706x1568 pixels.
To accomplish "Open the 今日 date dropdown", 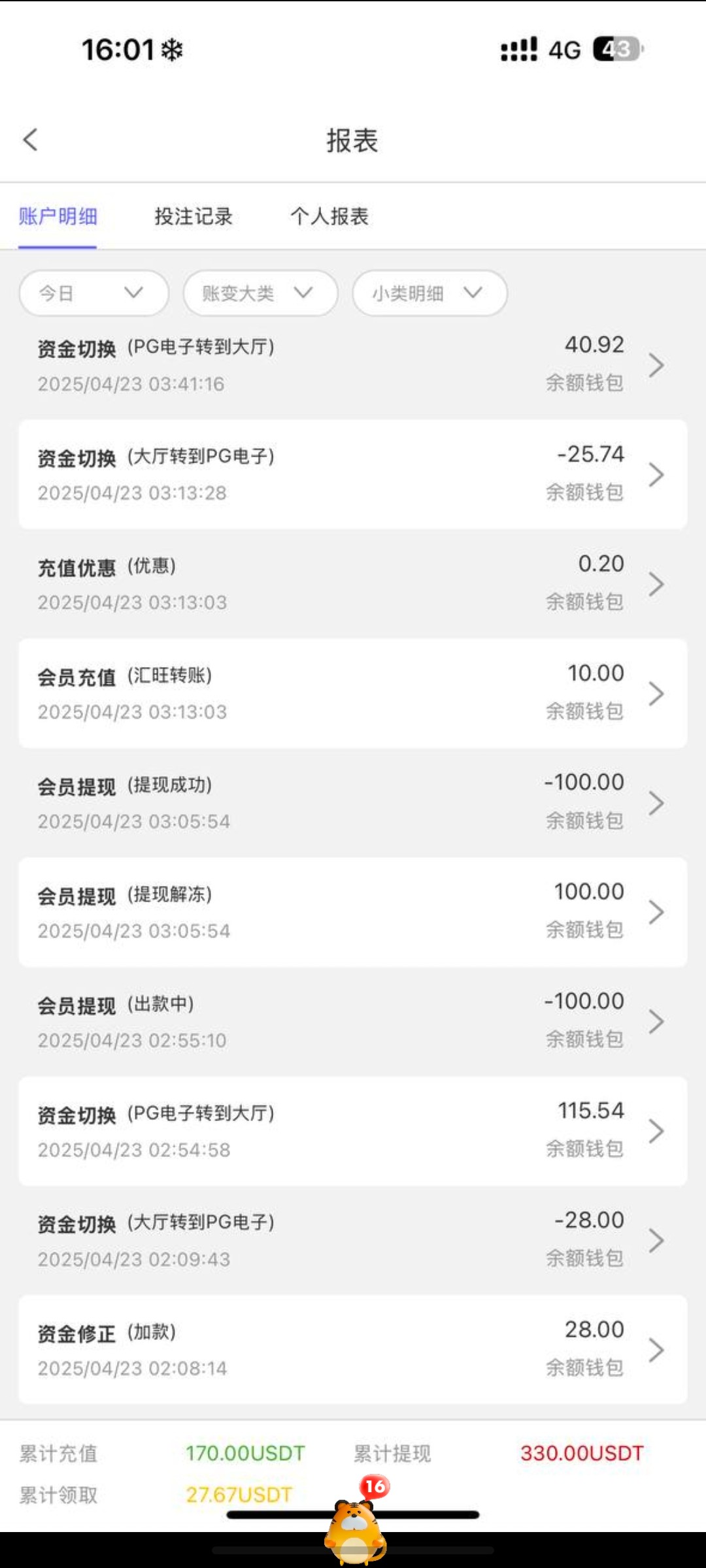I will point(94,293).
